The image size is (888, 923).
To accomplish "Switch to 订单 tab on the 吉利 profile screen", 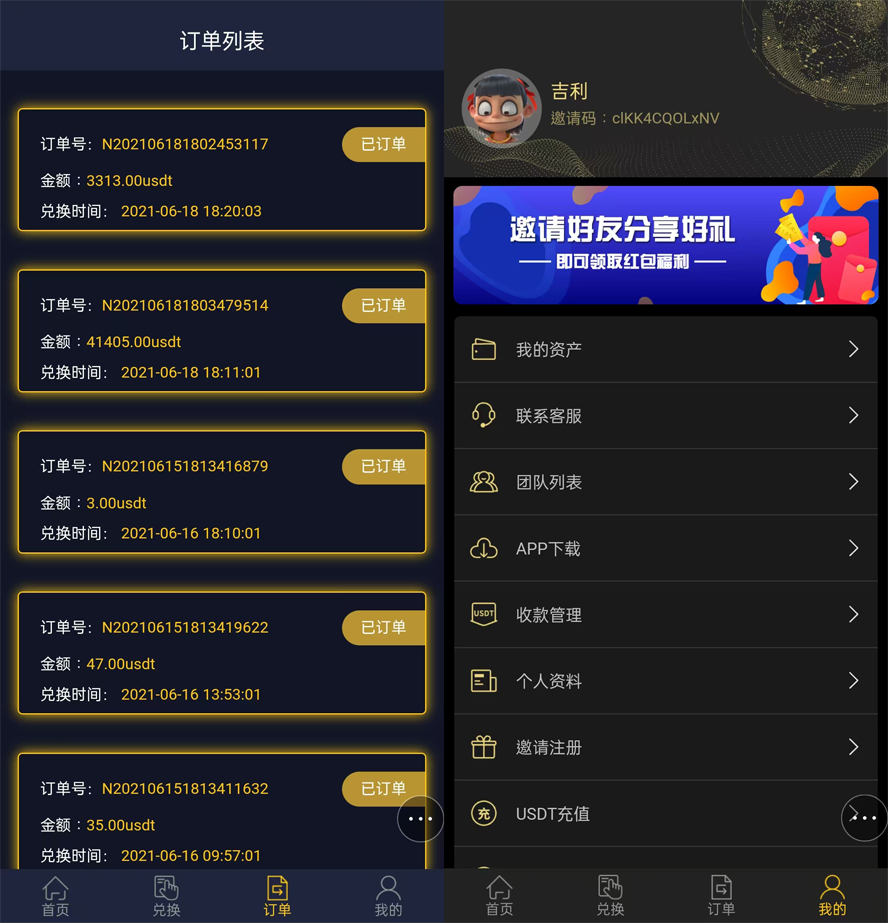I will click(x=721, y=896).
